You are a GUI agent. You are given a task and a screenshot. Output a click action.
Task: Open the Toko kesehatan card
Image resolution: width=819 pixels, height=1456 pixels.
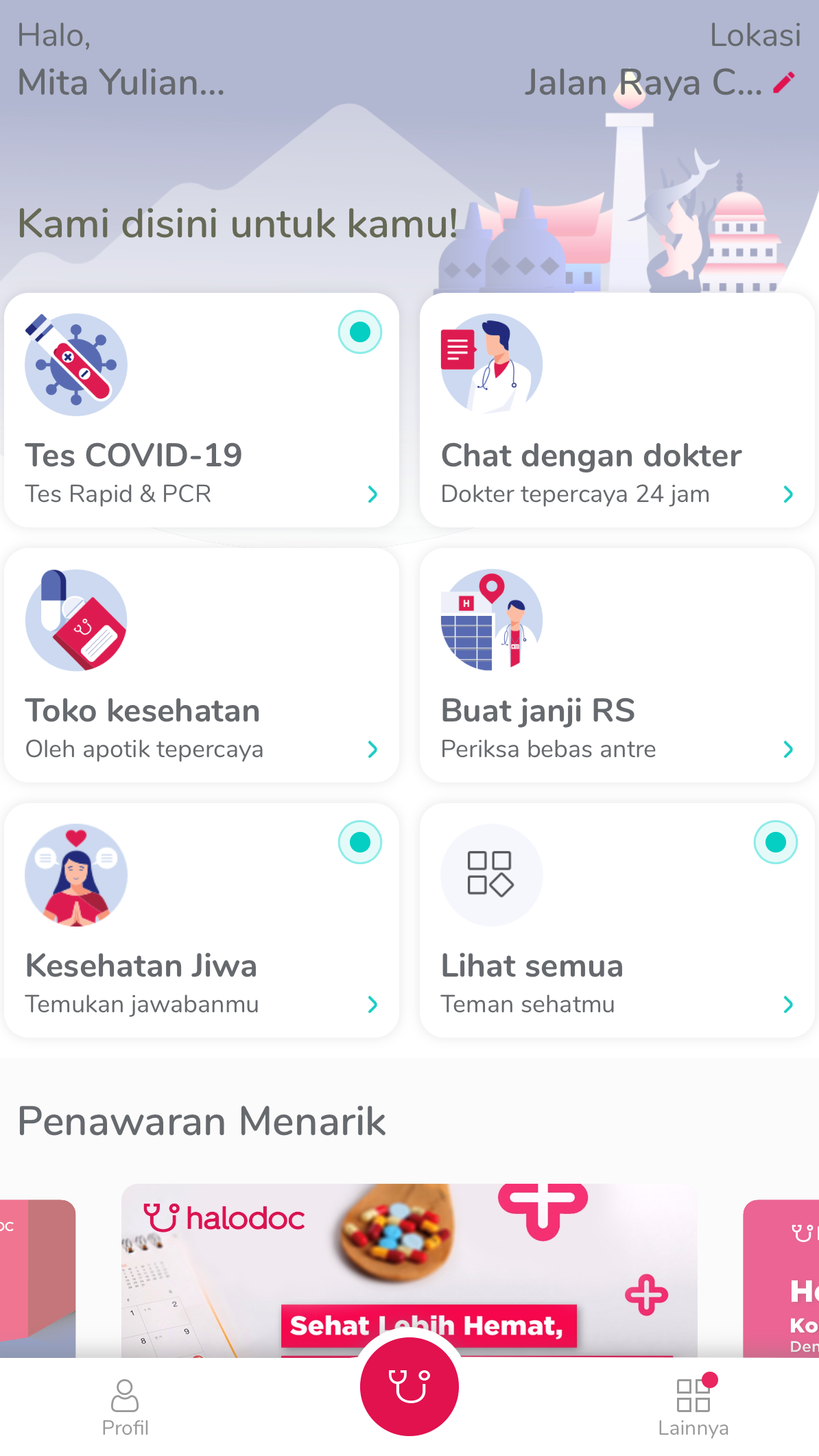[202, 665]
